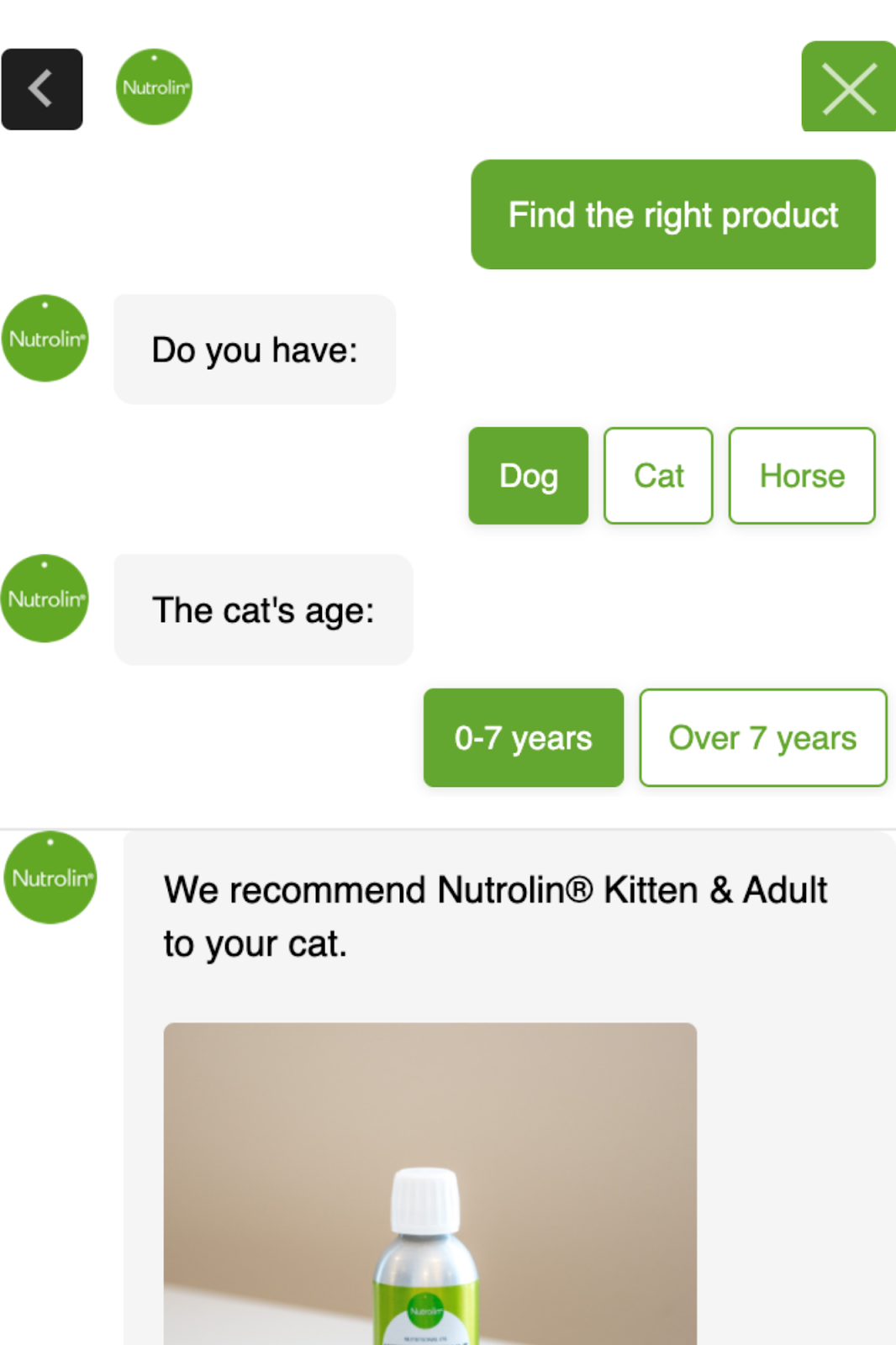Choose Over 7 years for cat's age

click(762, 738)
